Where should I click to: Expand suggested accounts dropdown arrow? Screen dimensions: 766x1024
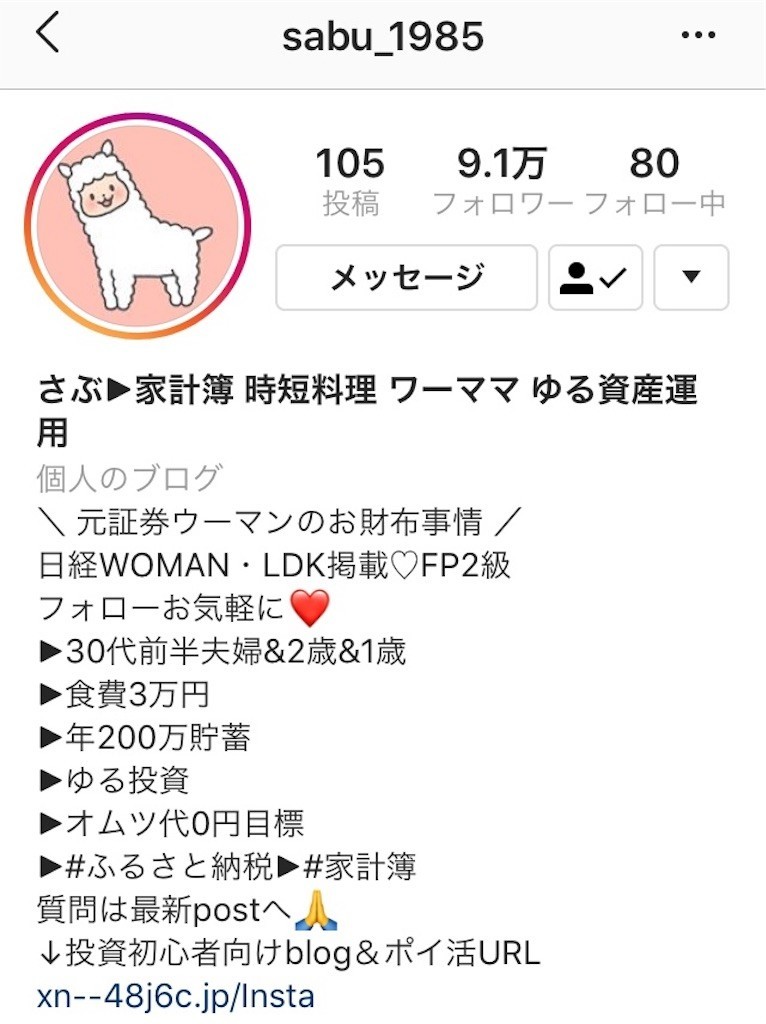tap(691, 277)
